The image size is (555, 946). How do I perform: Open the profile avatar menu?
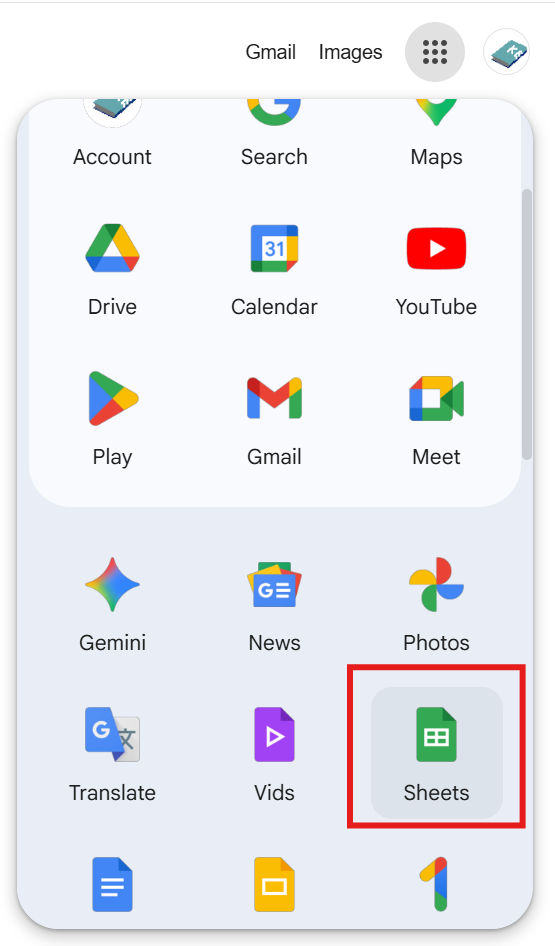(507, 52)
